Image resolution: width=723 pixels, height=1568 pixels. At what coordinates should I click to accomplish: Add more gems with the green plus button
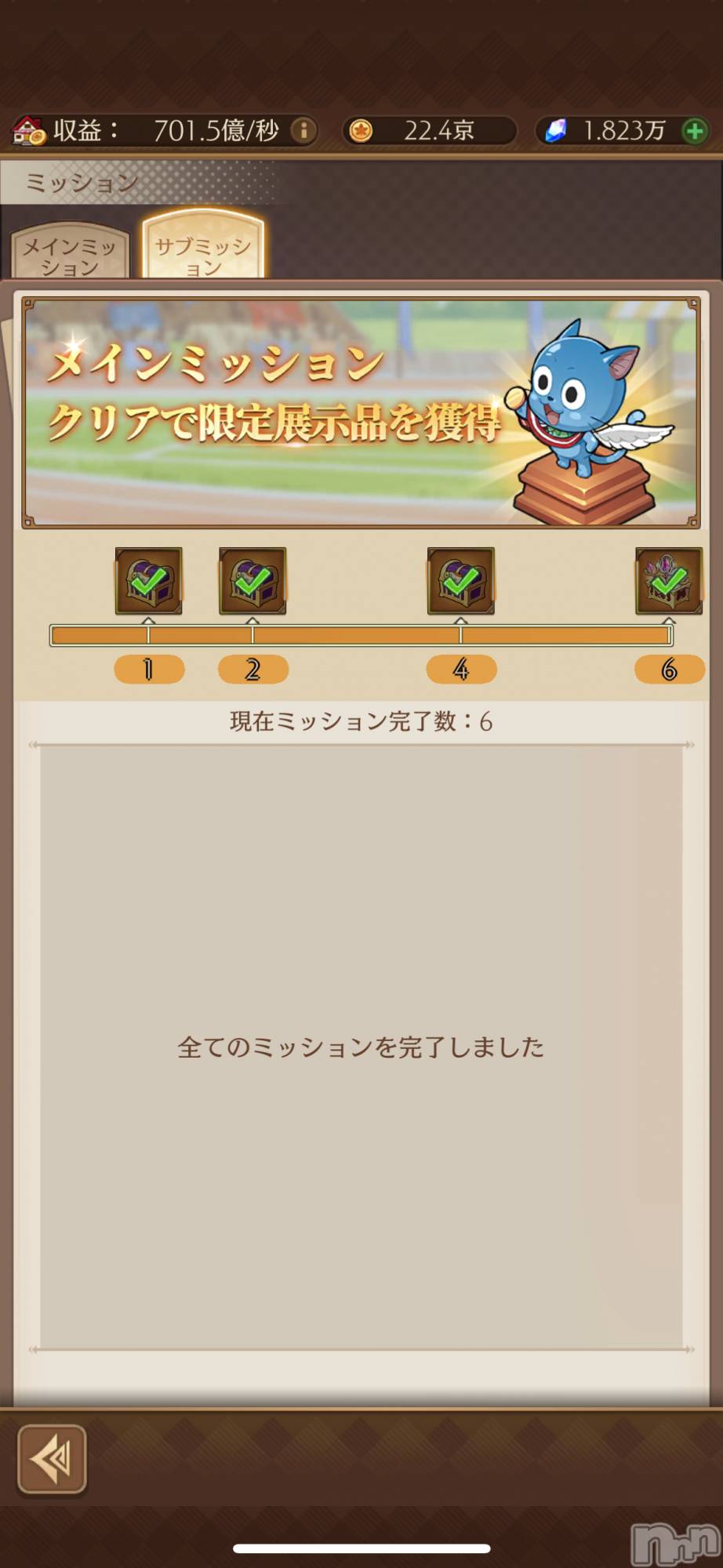tap(695, 131)
